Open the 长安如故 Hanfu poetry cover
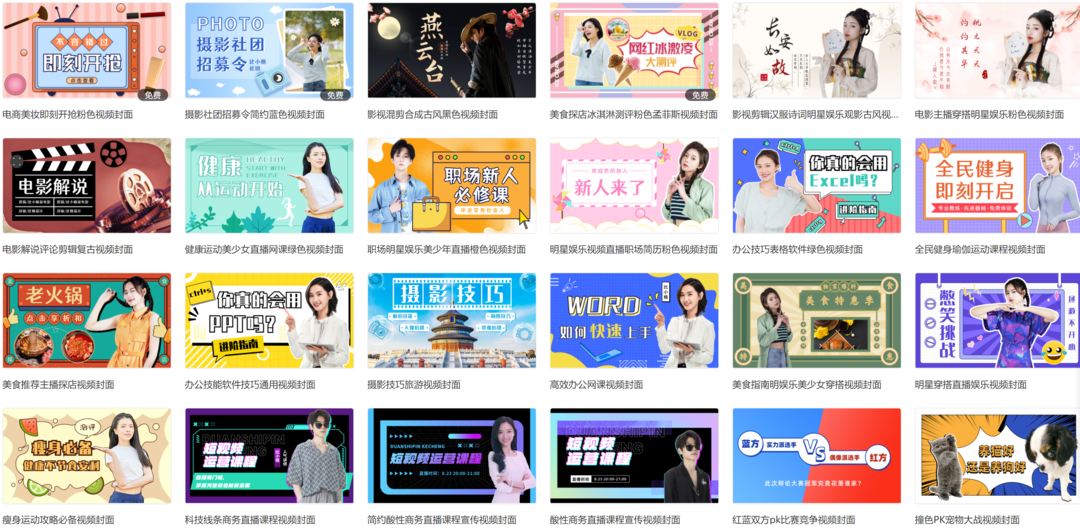 [x=816, y=50]
